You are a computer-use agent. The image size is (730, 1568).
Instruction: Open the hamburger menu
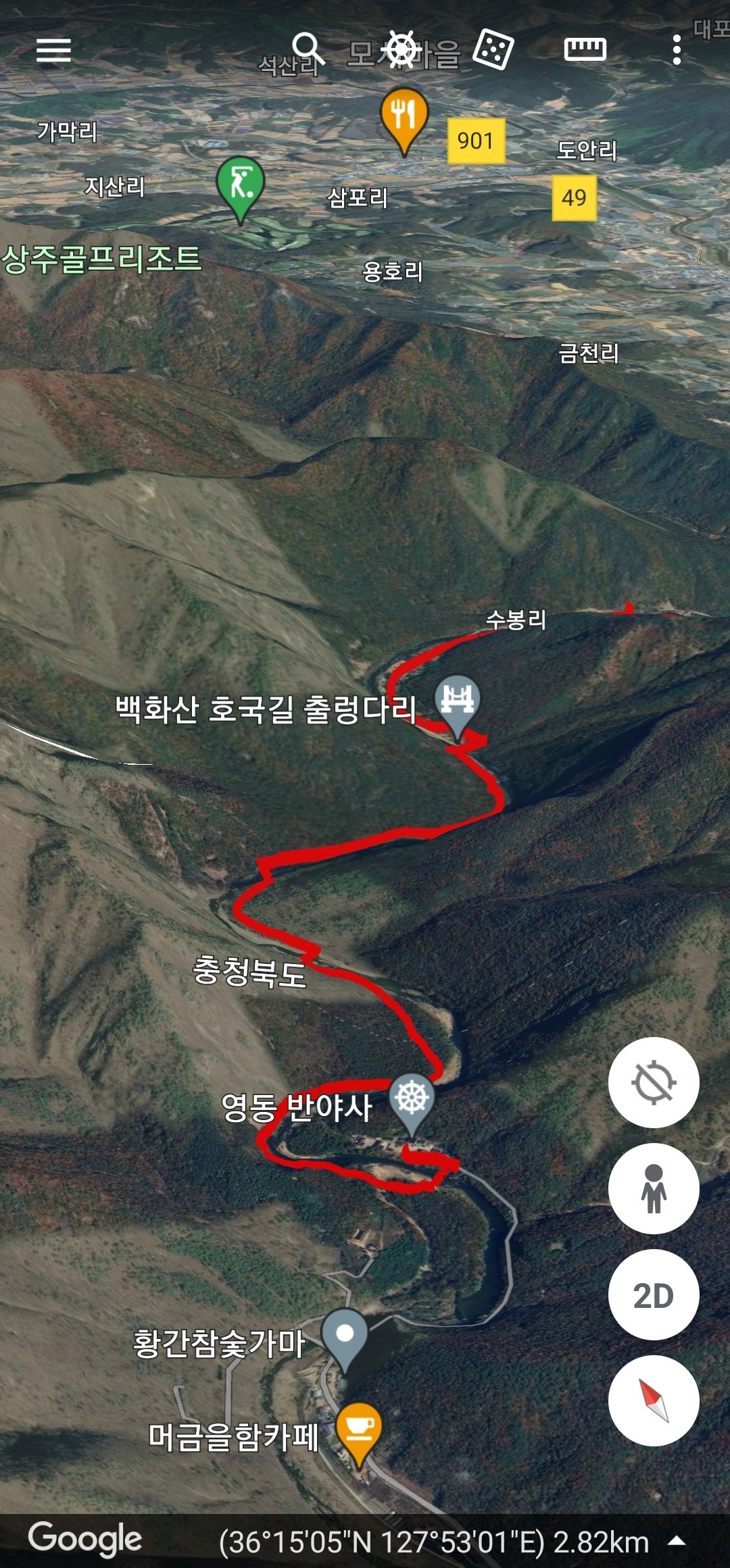pos(54,50)
